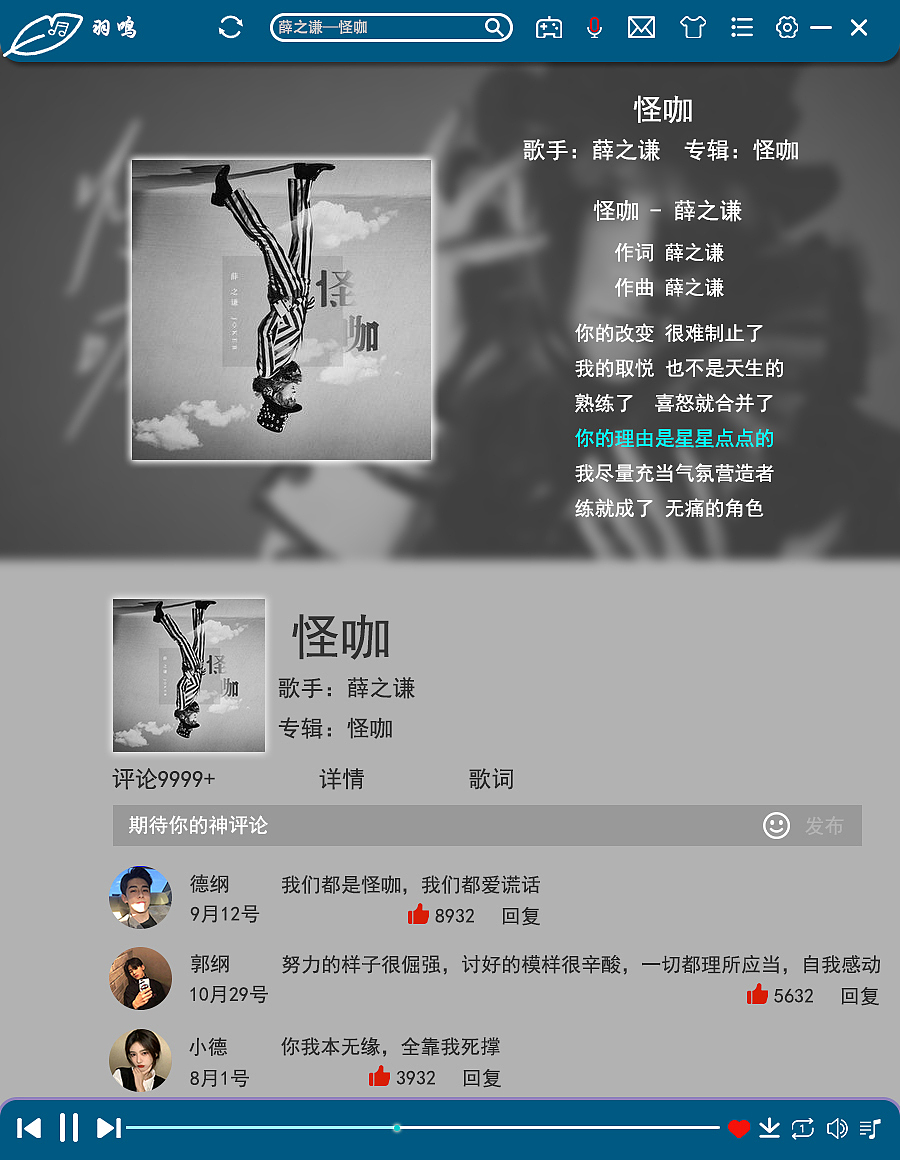The height and width of the screenshot is (1160, 900).
Task: Open the skins/themes t-shirt icon
Action: point(691,27)
